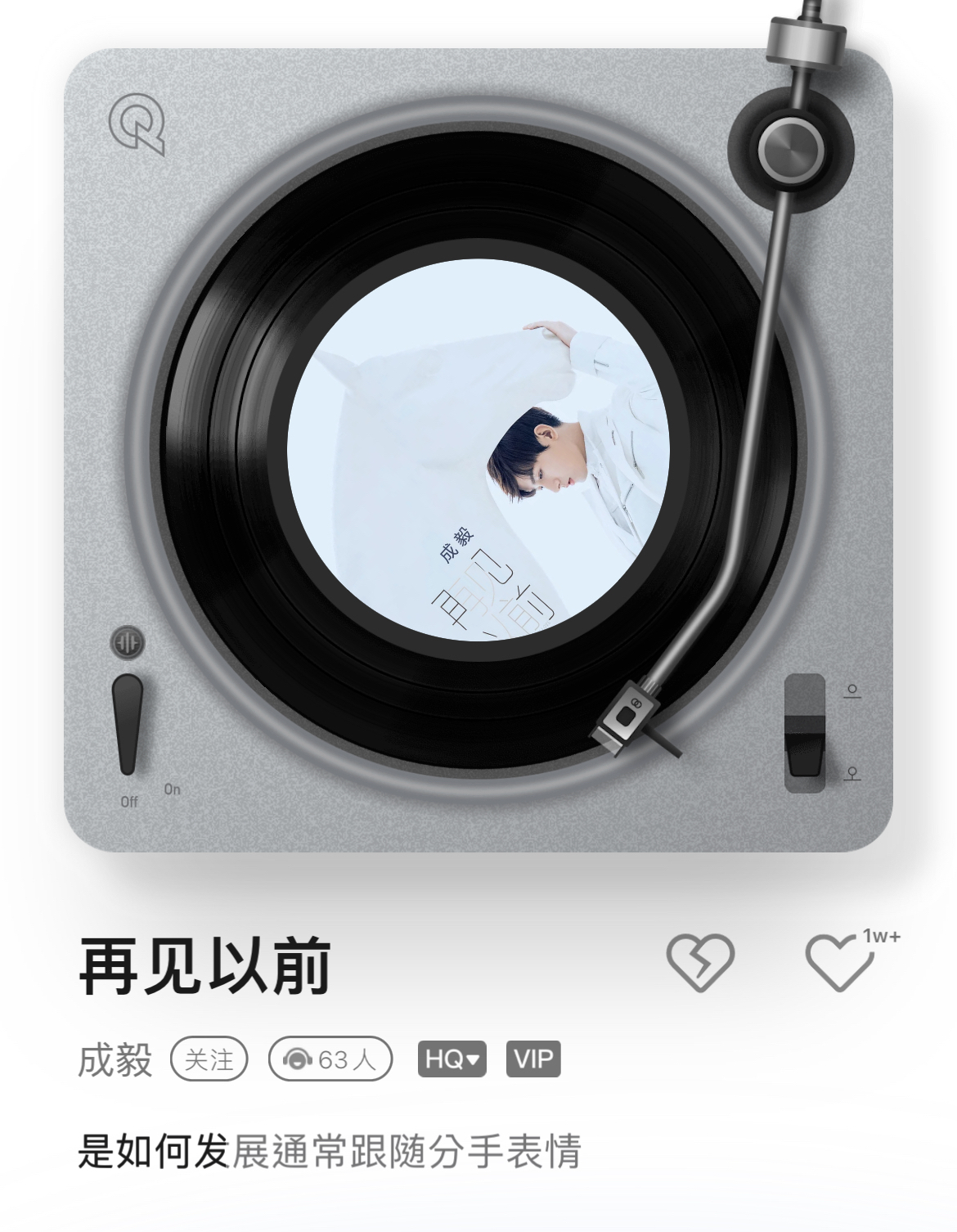
Task: Toggle the turntable On/Off lever
Action: 127,724
